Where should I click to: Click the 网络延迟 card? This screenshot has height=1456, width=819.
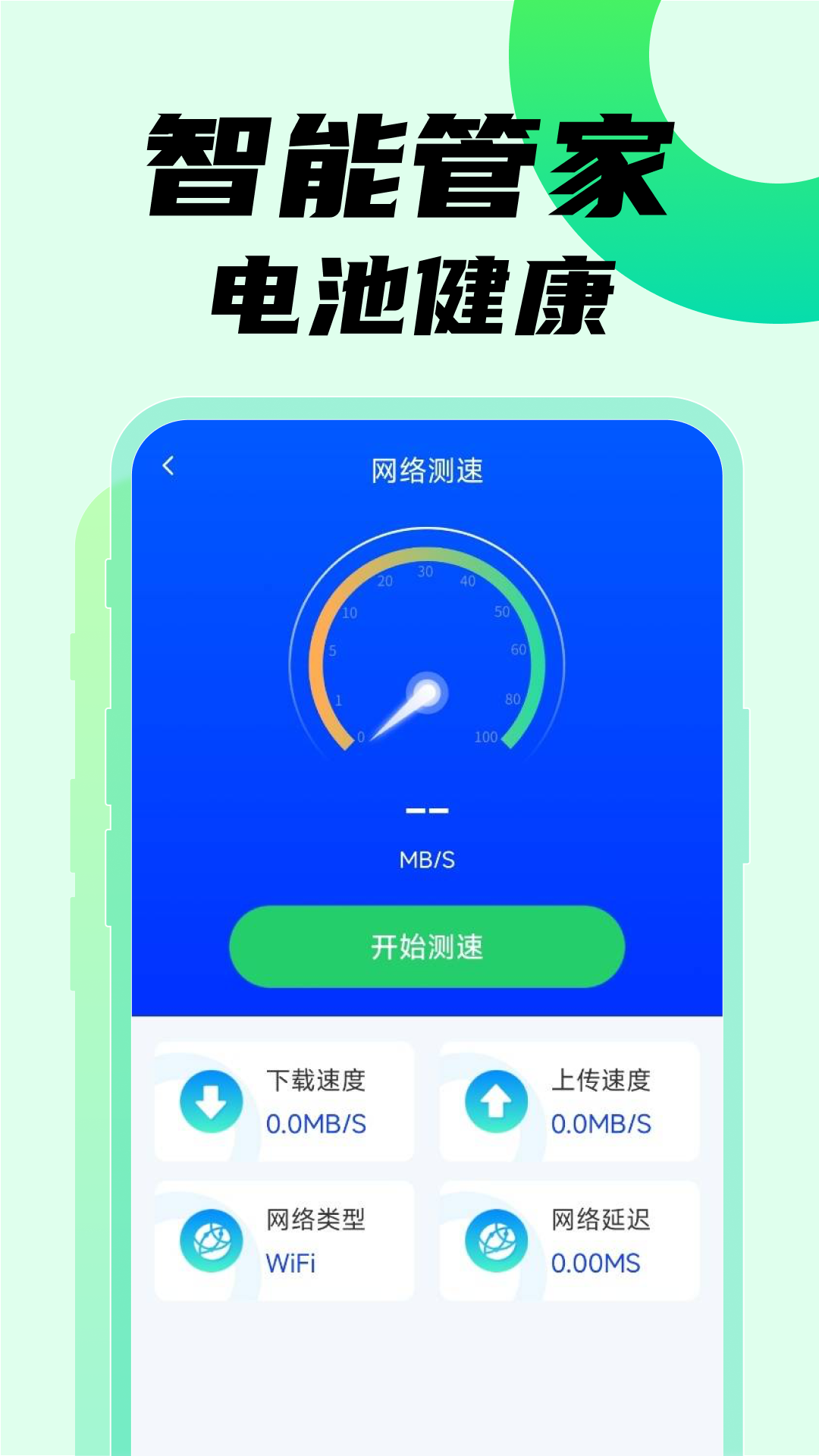coord(569,1241)
